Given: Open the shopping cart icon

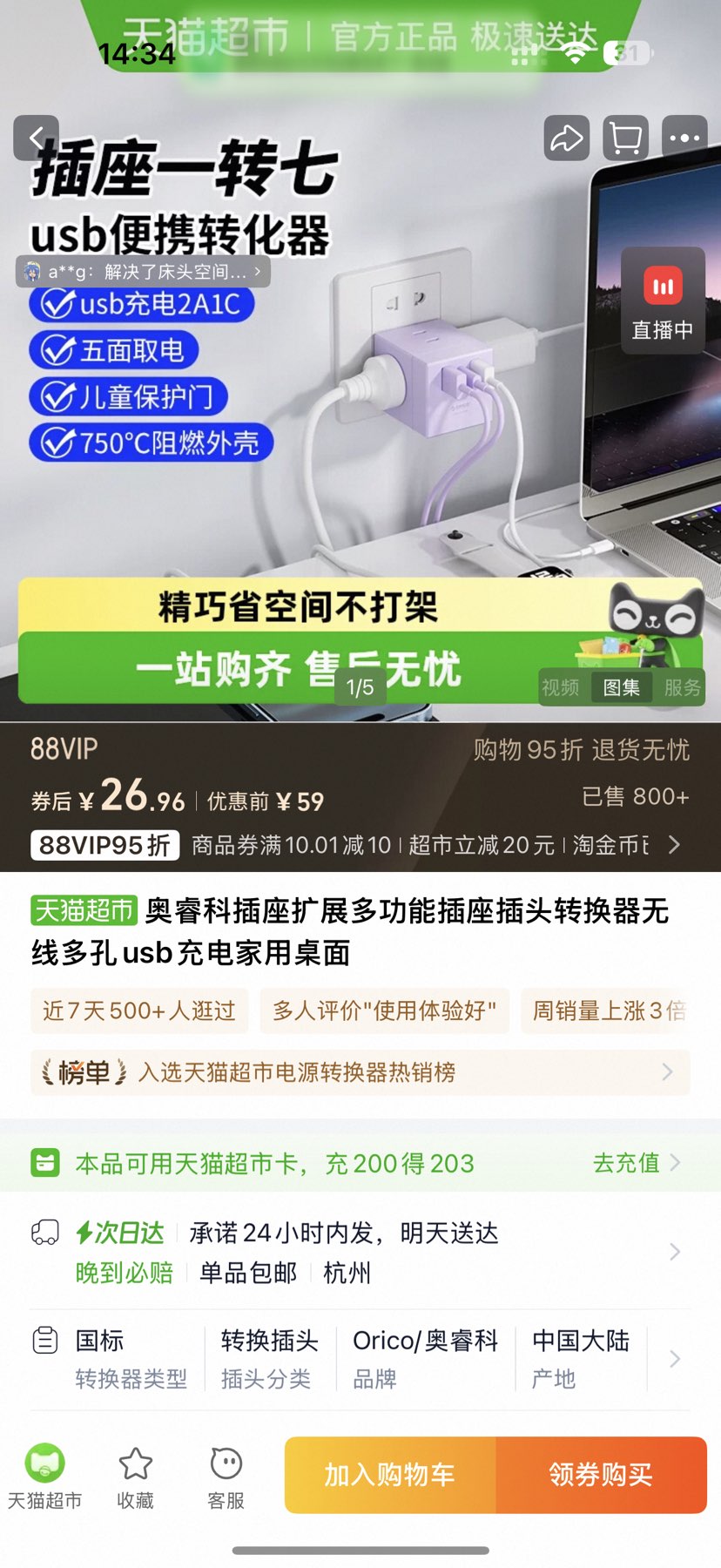Looking at the screenshot, I should 624,138.
